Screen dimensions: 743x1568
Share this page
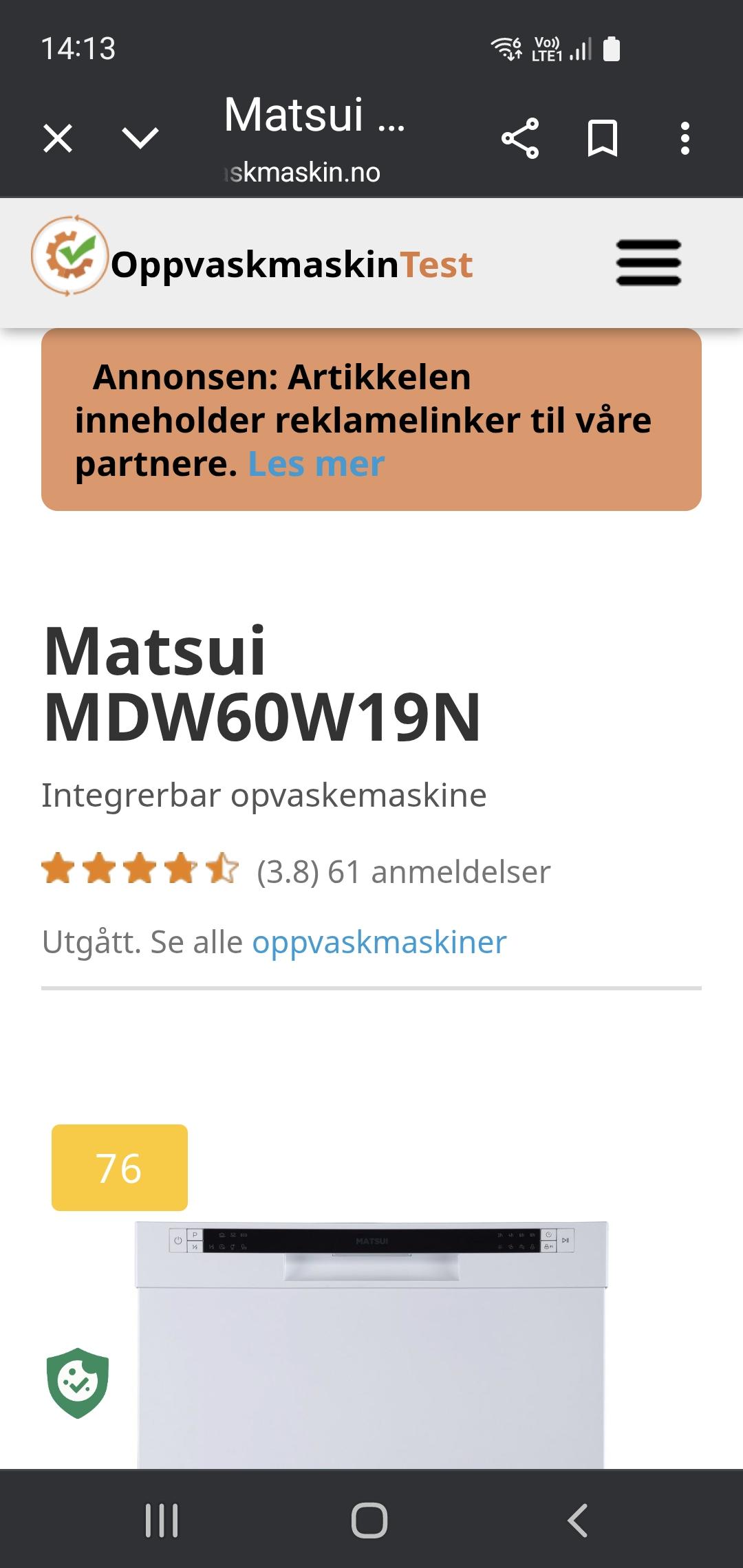tap(520, 138)
